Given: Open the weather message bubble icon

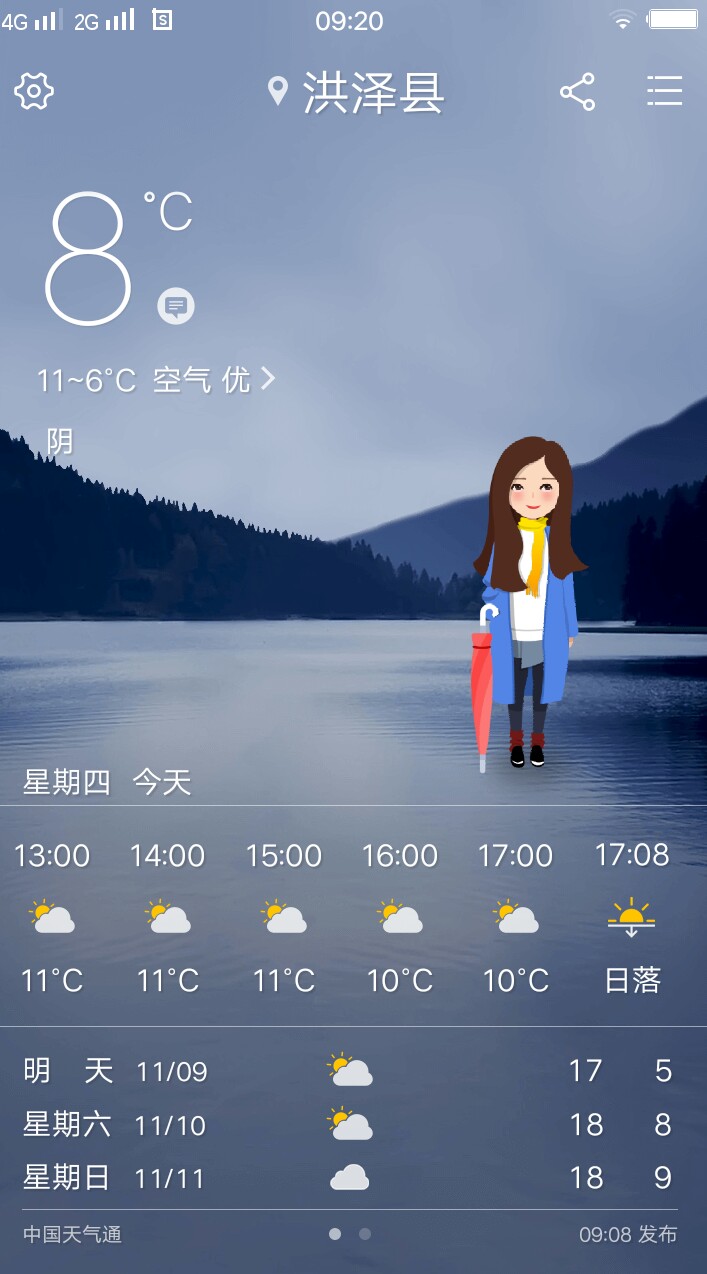Looking at the screenshot, I should (x=176, y=306).
